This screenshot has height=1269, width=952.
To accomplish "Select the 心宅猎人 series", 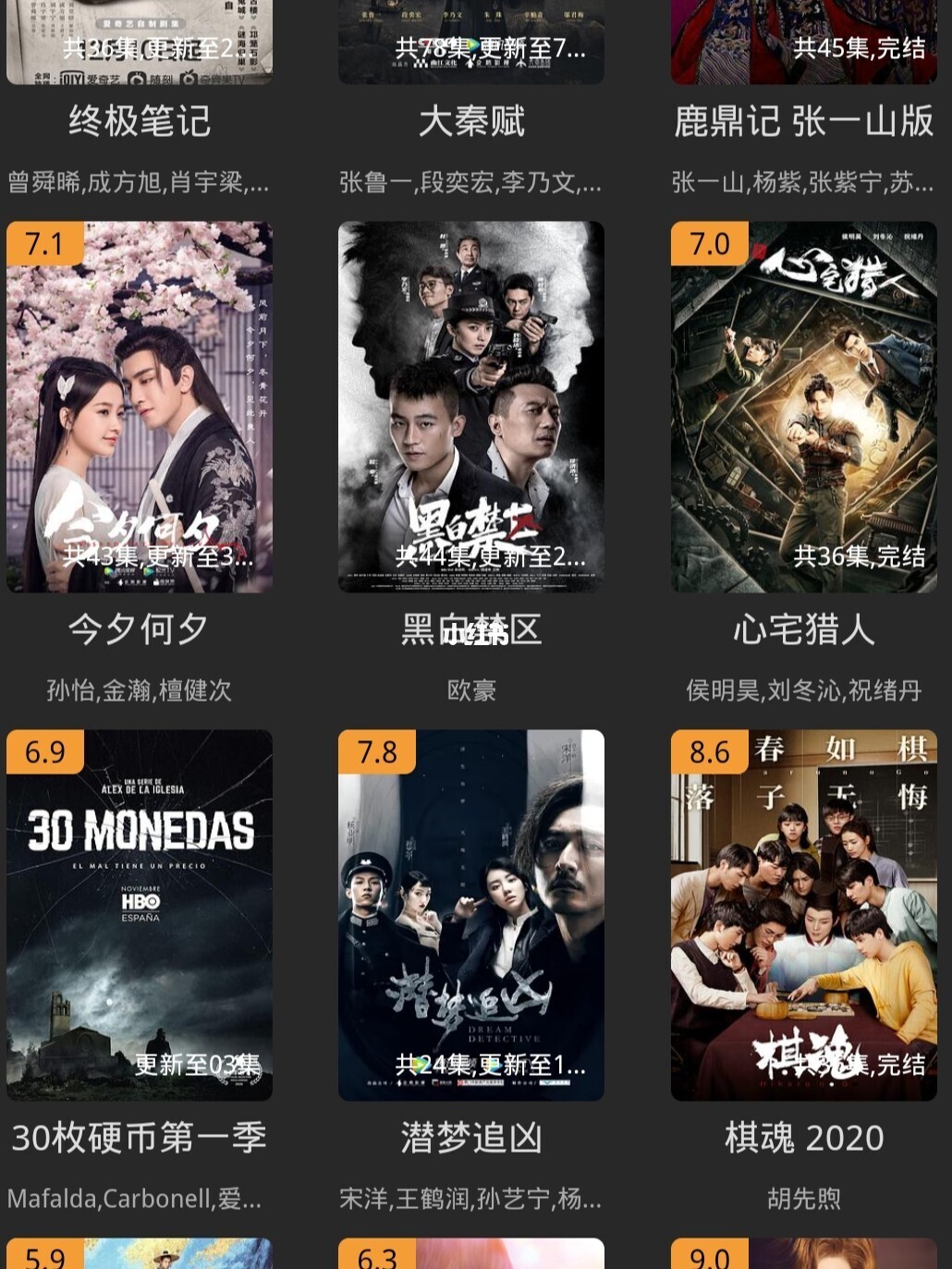I will [x=803, y=407].
